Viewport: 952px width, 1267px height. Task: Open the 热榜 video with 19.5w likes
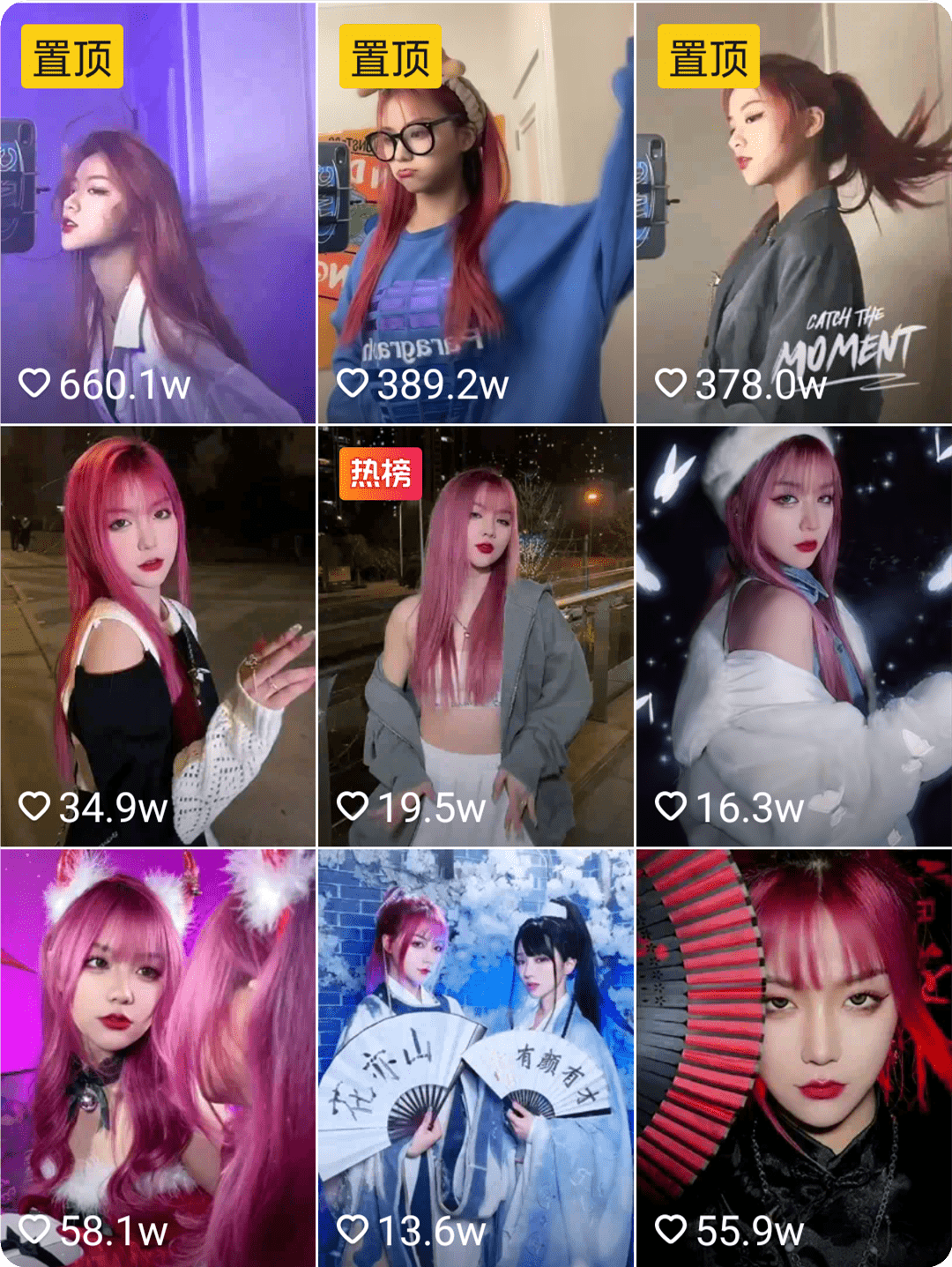(475, 635)
